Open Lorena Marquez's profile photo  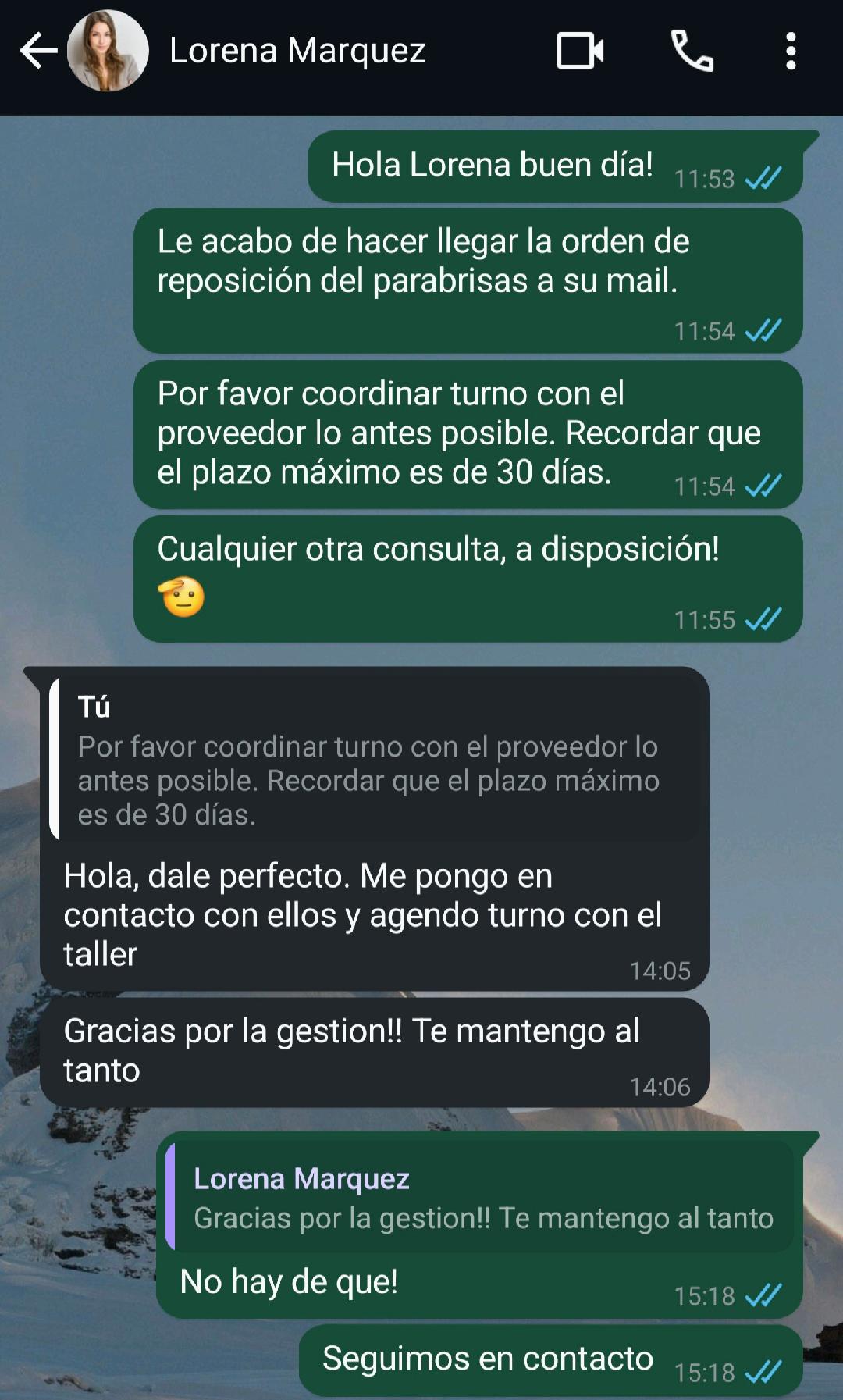[x=108, y=52]
